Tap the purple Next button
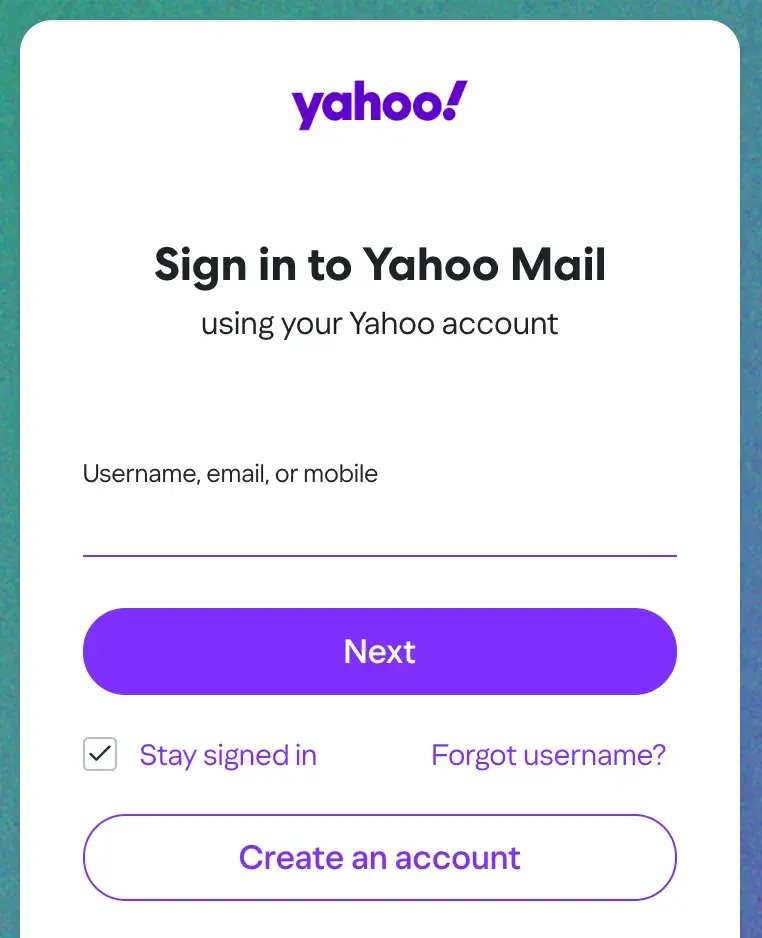Image resolution: width=762 pixels, height=938 pixels. coord(379,652)
